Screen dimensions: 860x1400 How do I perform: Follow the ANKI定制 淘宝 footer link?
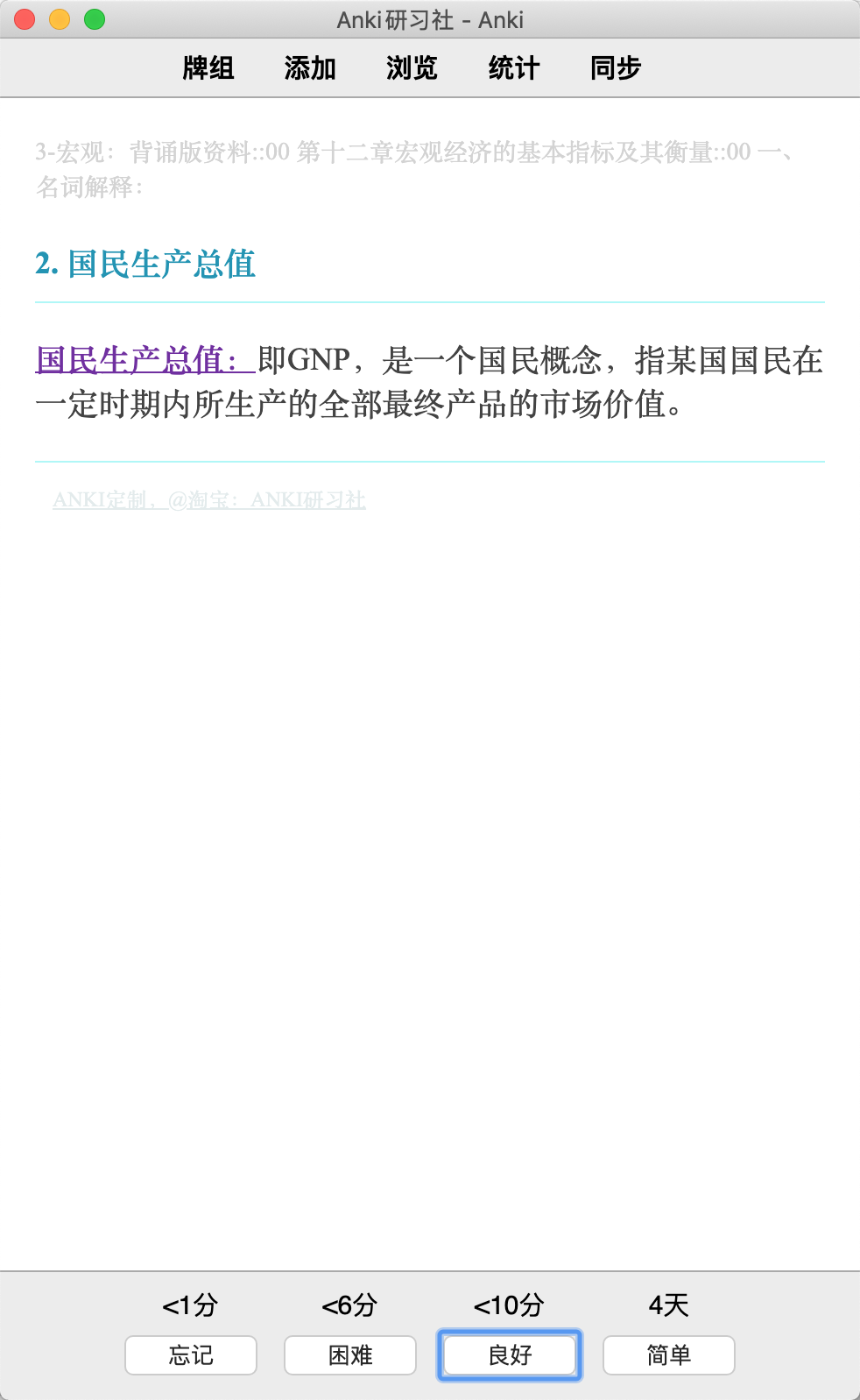coord(209,500)
